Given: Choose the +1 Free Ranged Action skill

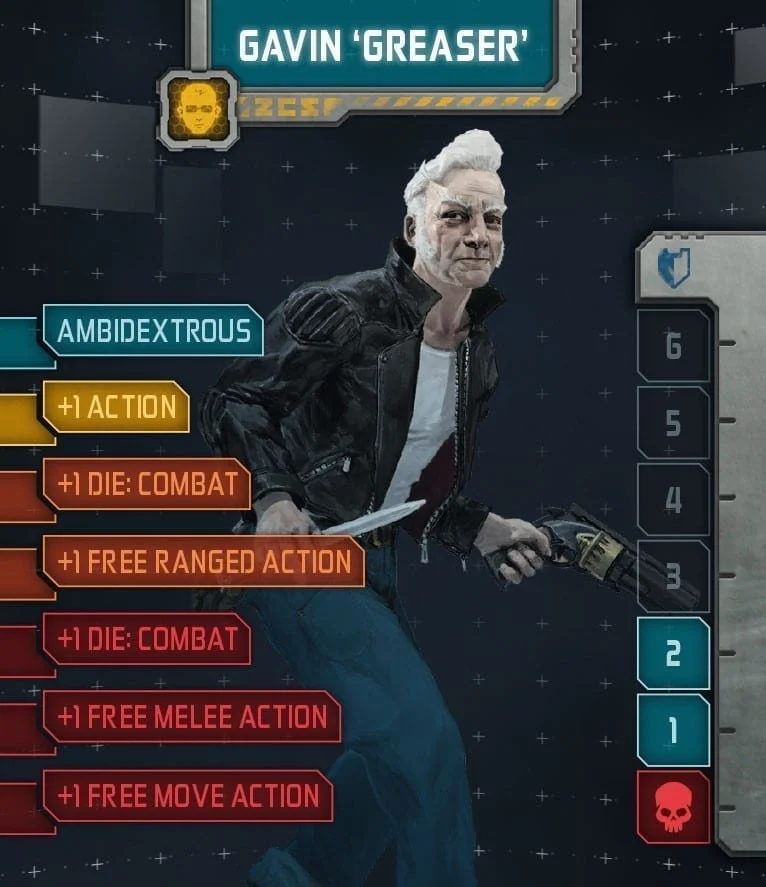Looking at the screenshot, I should (204, 562).
